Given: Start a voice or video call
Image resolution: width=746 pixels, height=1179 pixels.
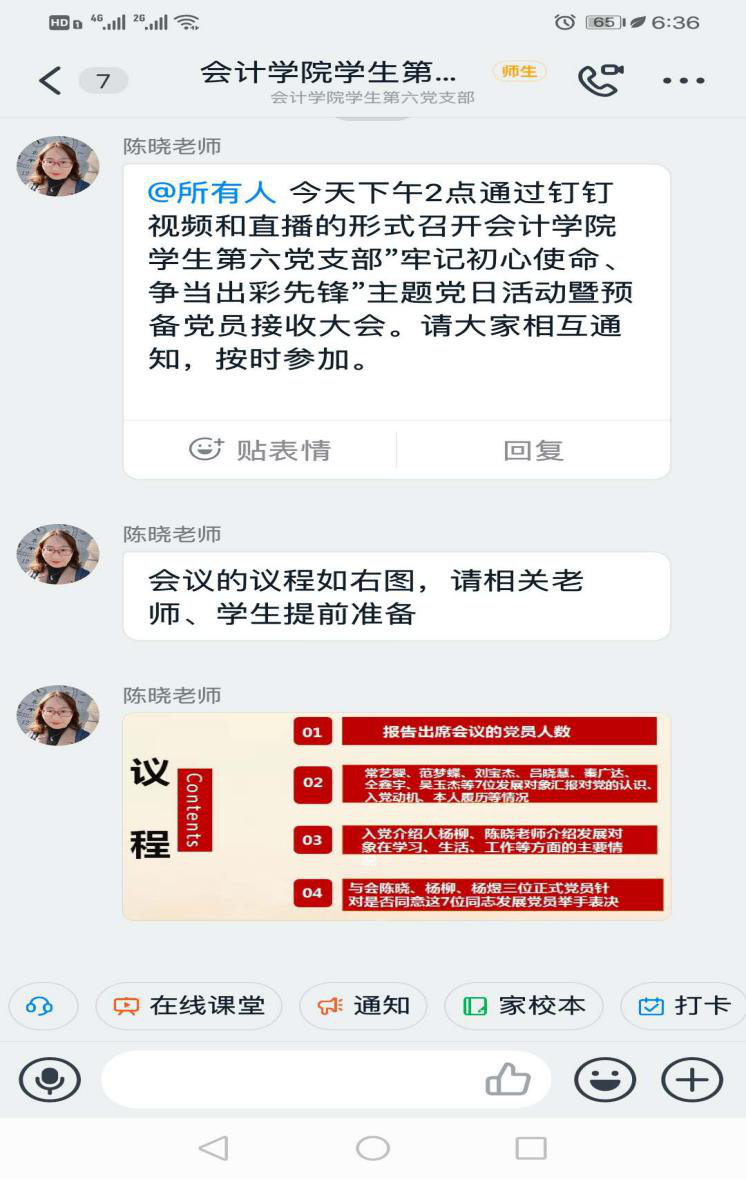Looking at the screenshot, I should tap(600, 80).
